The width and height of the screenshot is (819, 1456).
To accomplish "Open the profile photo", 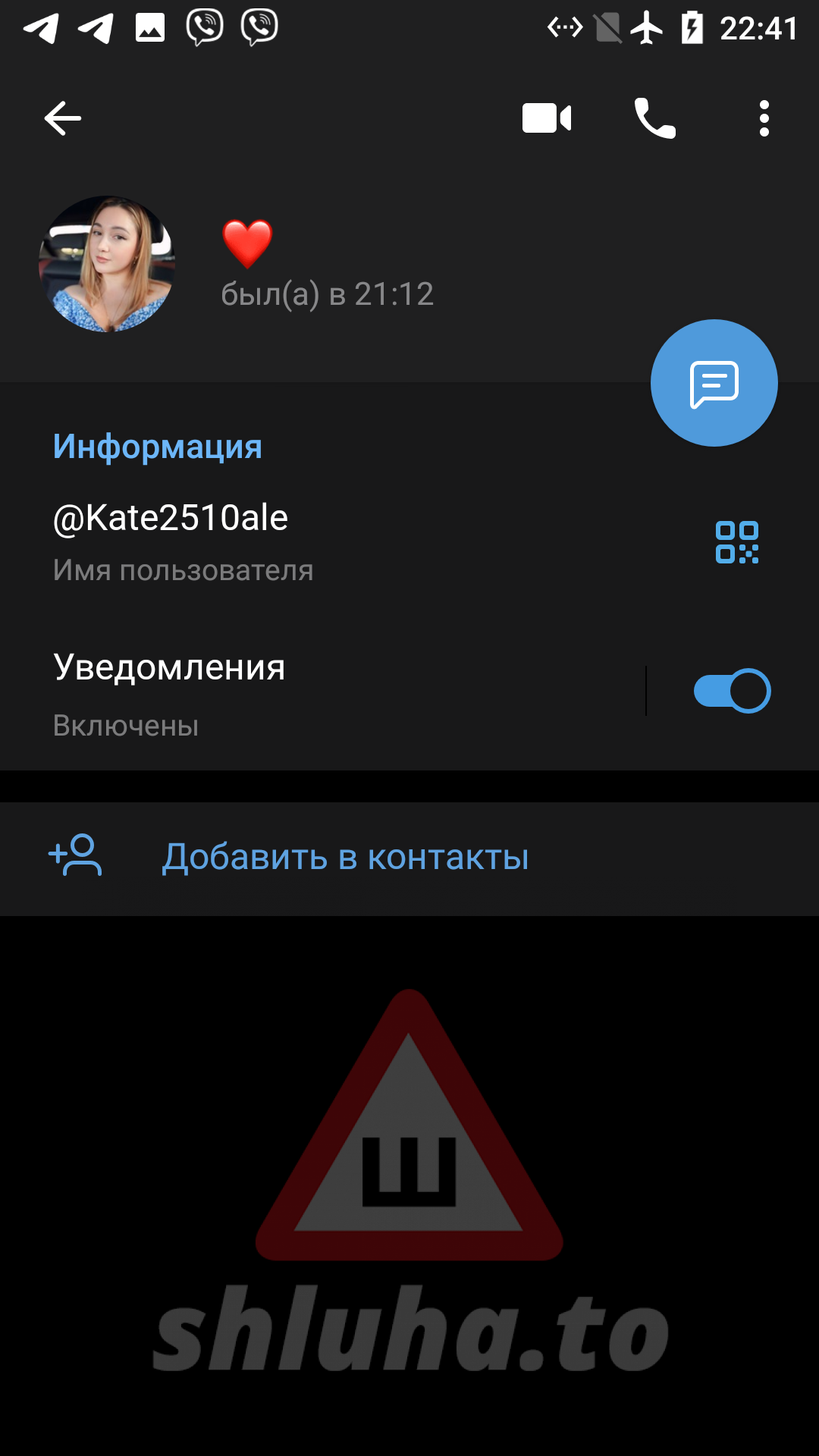I will pos(107,264).
